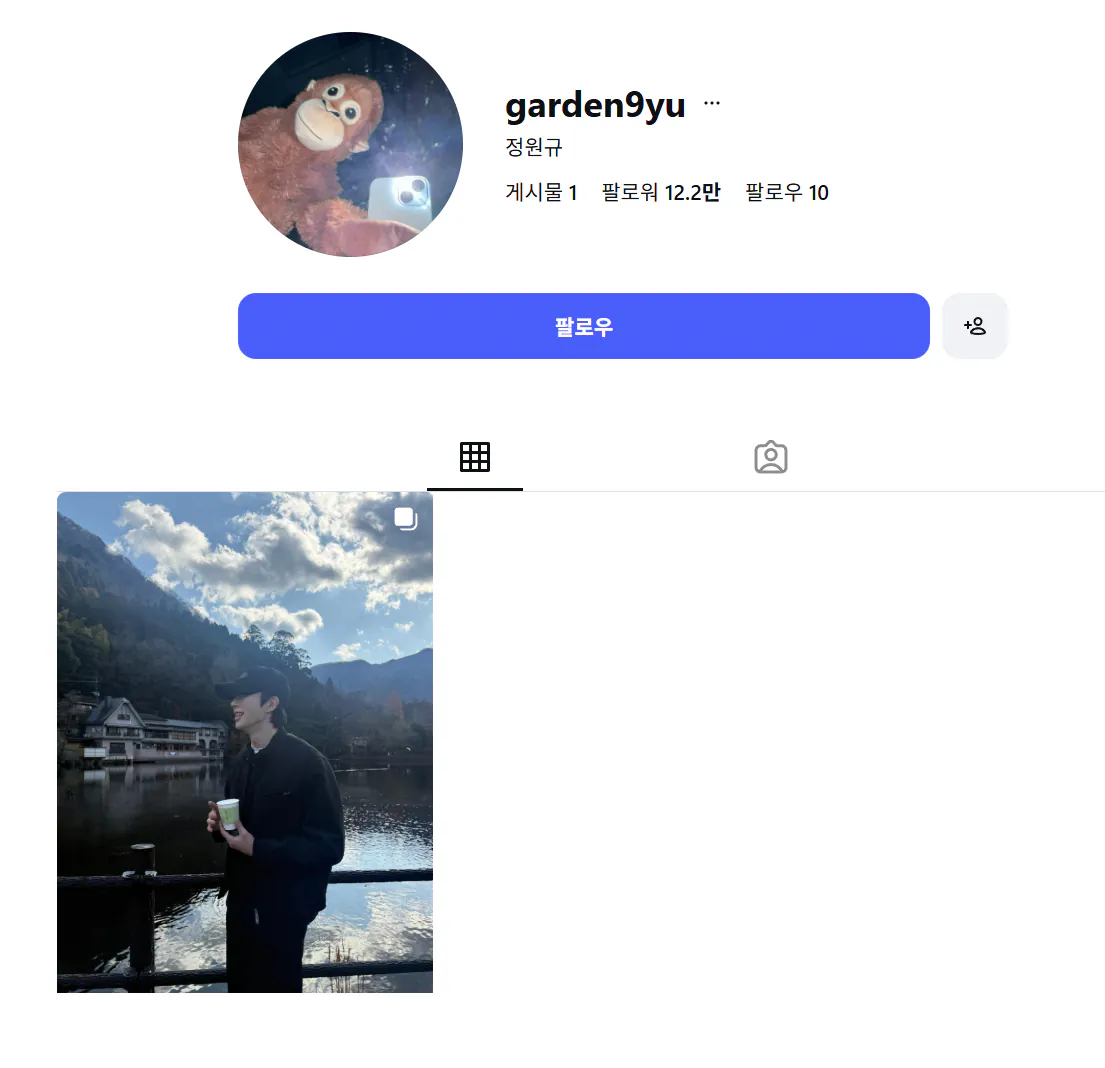This screenshot has height=1068, width=1105.
Task: Switch to the tagged photos tab
Action: click(770, 457)
